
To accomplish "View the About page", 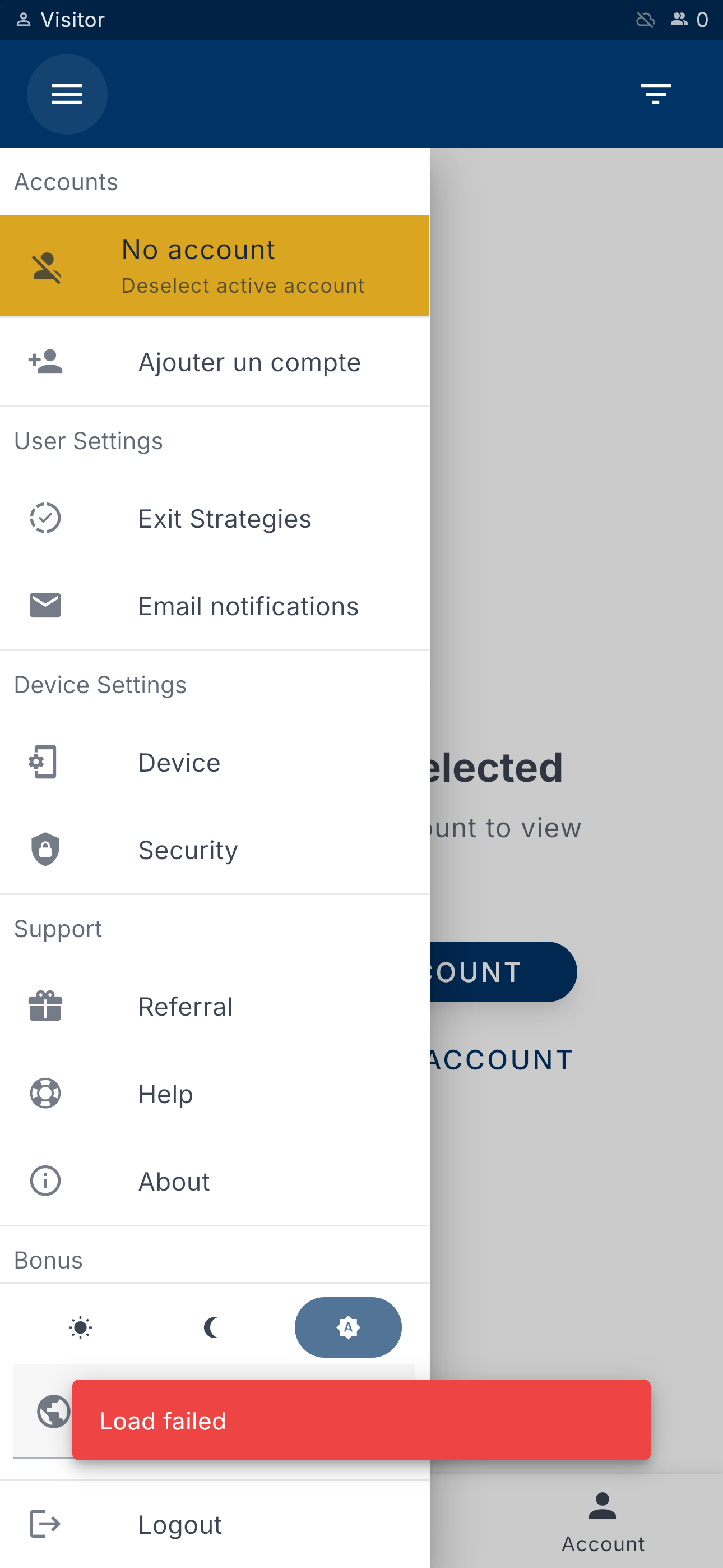I will coord(214,1182).
